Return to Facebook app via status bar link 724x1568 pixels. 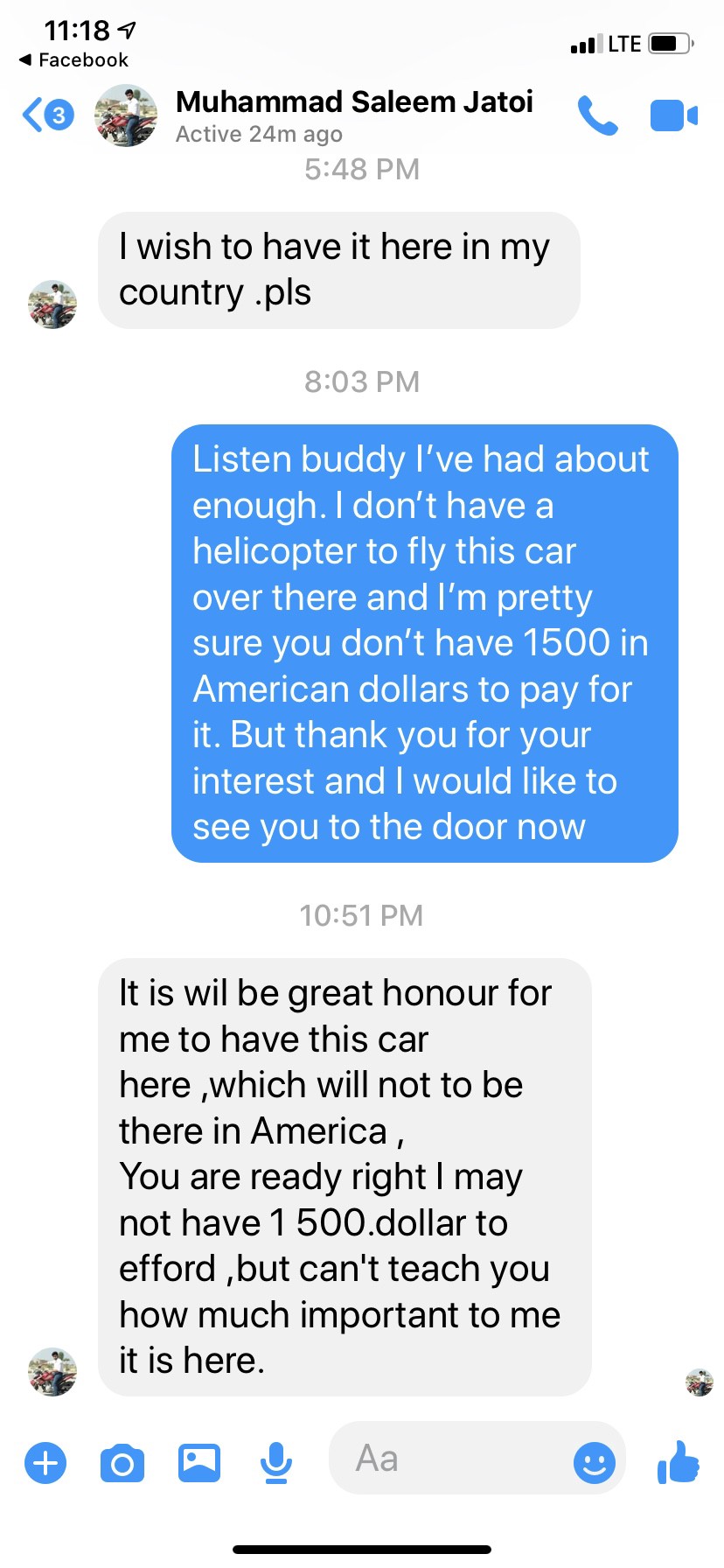coord(73,59)
